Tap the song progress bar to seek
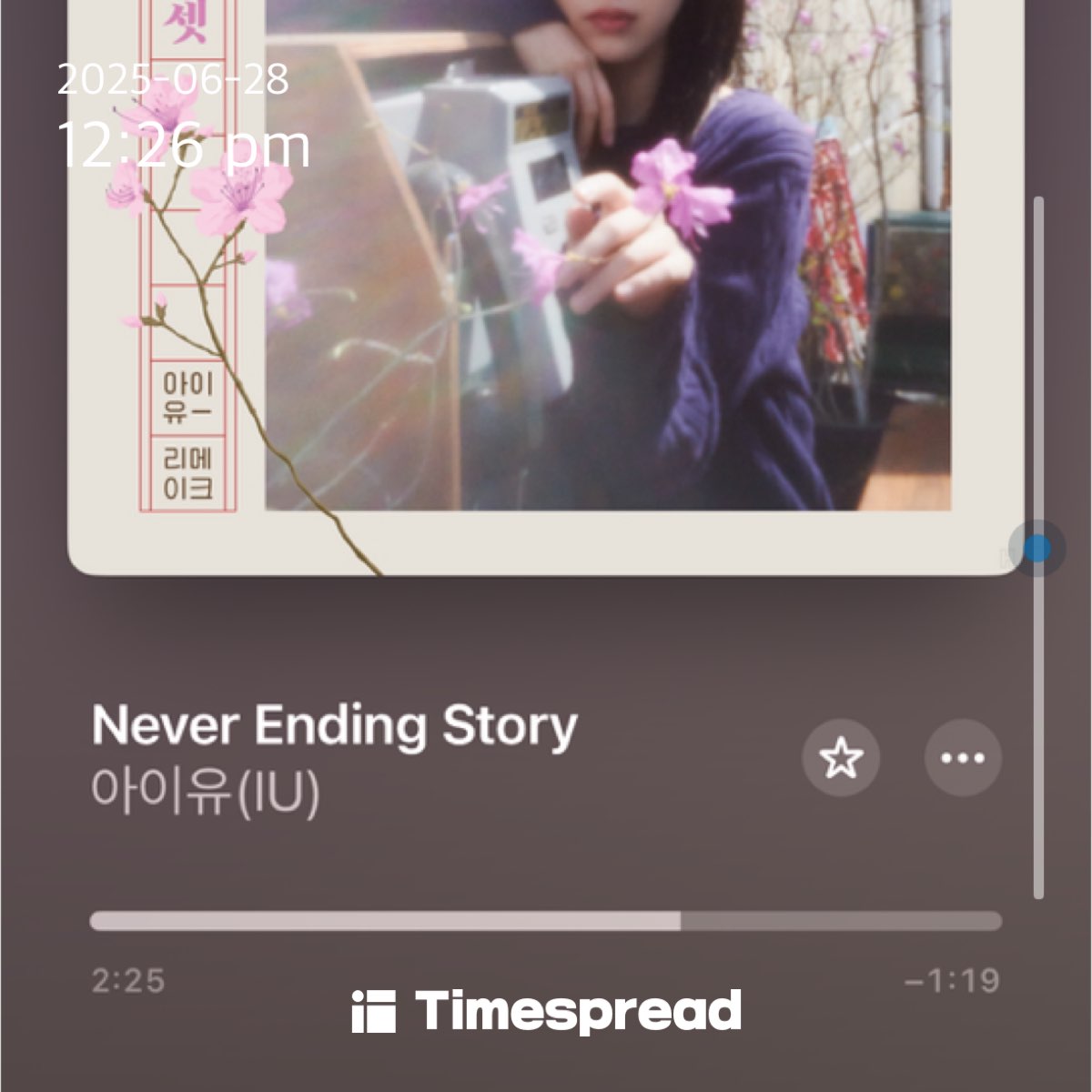Viewport: 1092px width, 1092px height. 546,921
